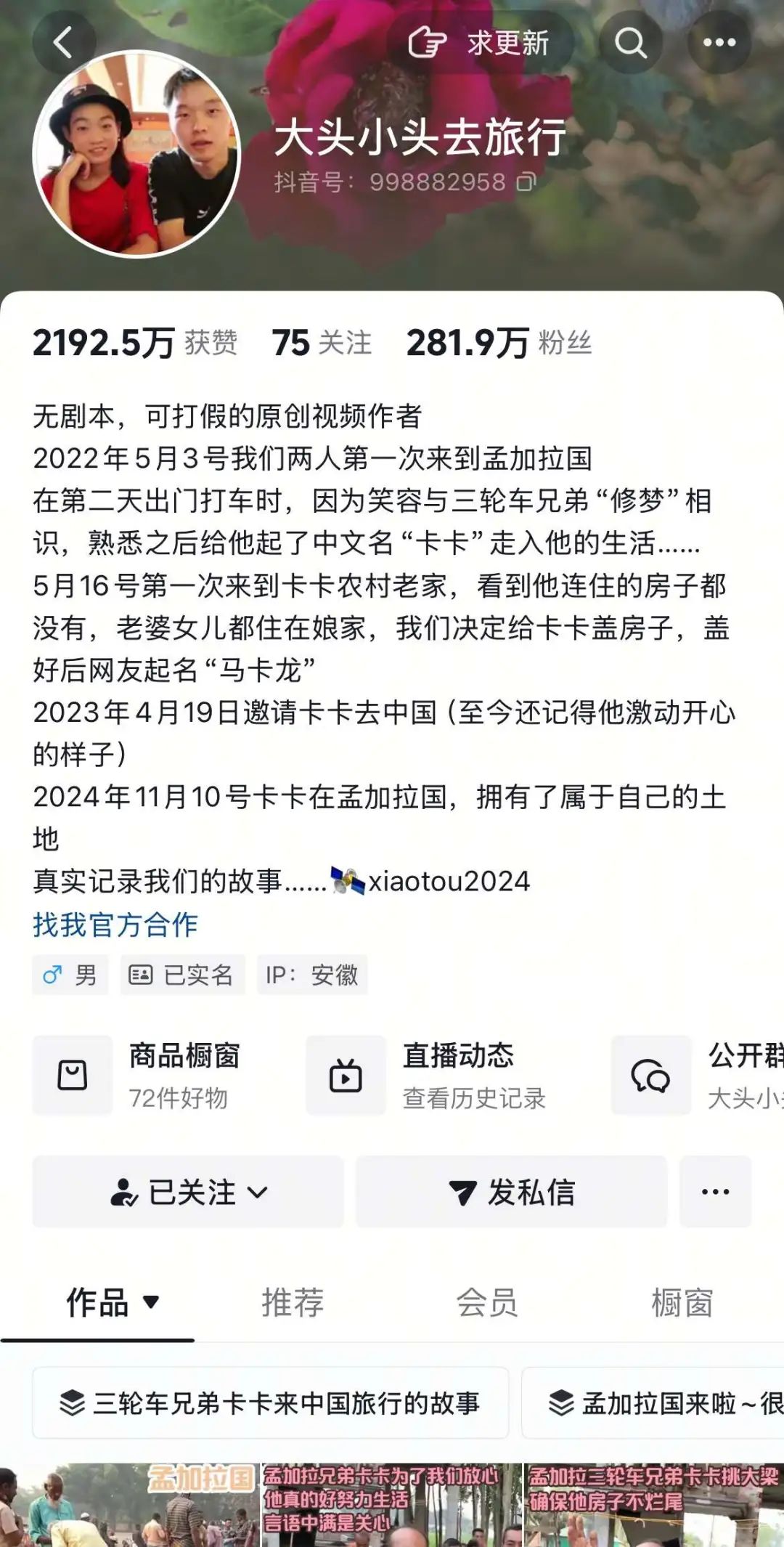Copy the Douyin ID number
This screenshot has width=784, height=1547.
pos(527,182)
